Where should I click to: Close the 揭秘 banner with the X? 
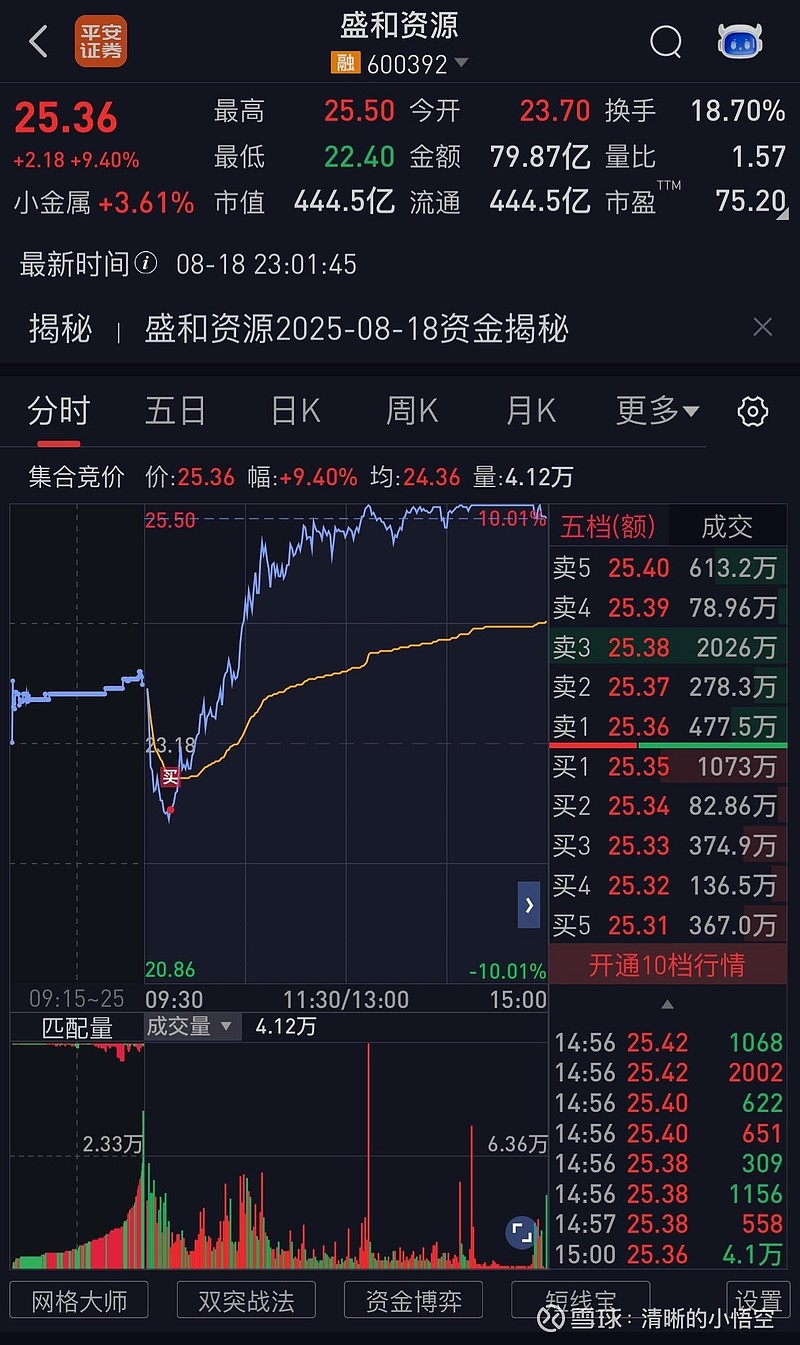click(x=763, y=327)
